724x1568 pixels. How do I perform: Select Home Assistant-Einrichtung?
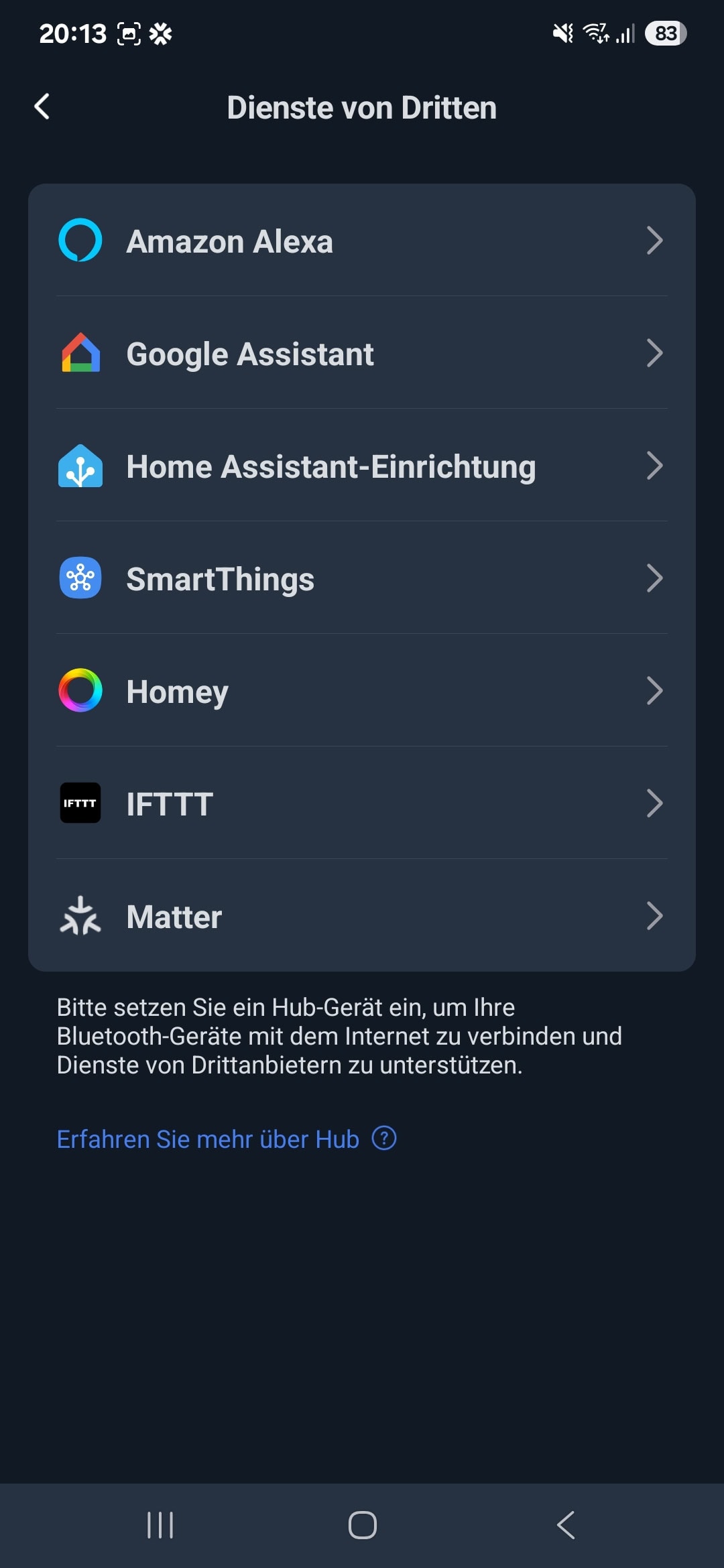(x=362, y=466)
